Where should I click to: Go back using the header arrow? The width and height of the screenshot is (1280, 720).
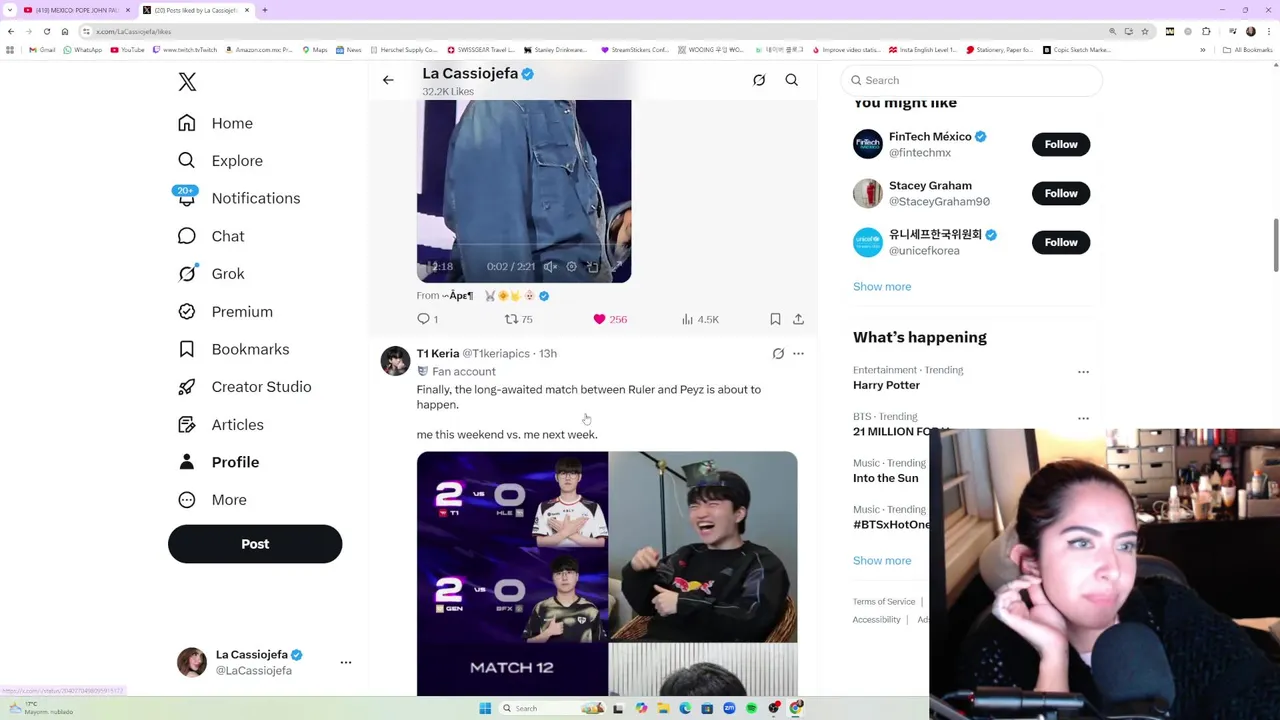point(388,80)
